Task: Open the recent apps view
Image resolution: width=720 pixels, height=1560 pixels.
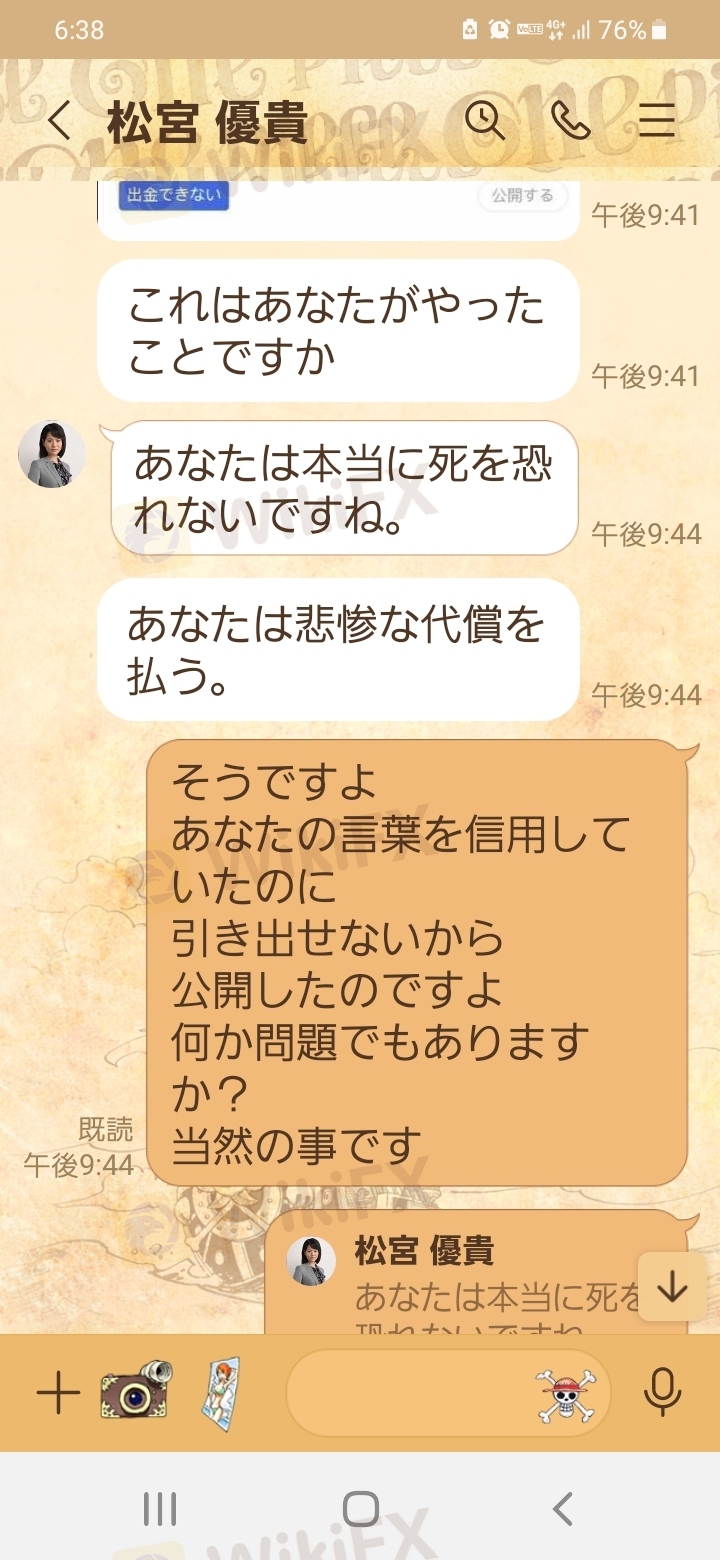Action: [160, 1508]
